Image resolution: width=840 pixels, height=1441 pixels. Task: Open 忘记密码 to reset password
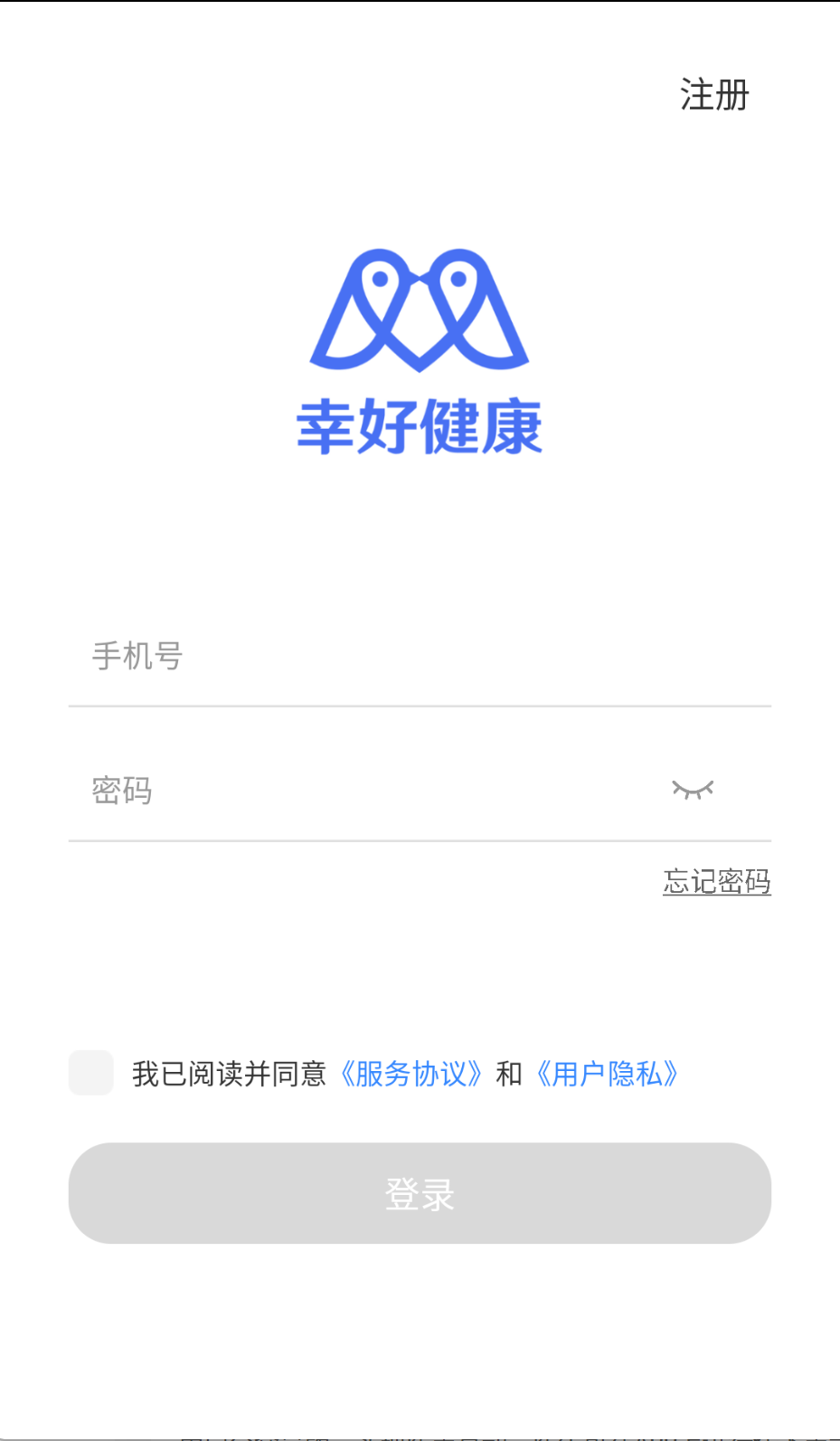click(x=717, y=881)
